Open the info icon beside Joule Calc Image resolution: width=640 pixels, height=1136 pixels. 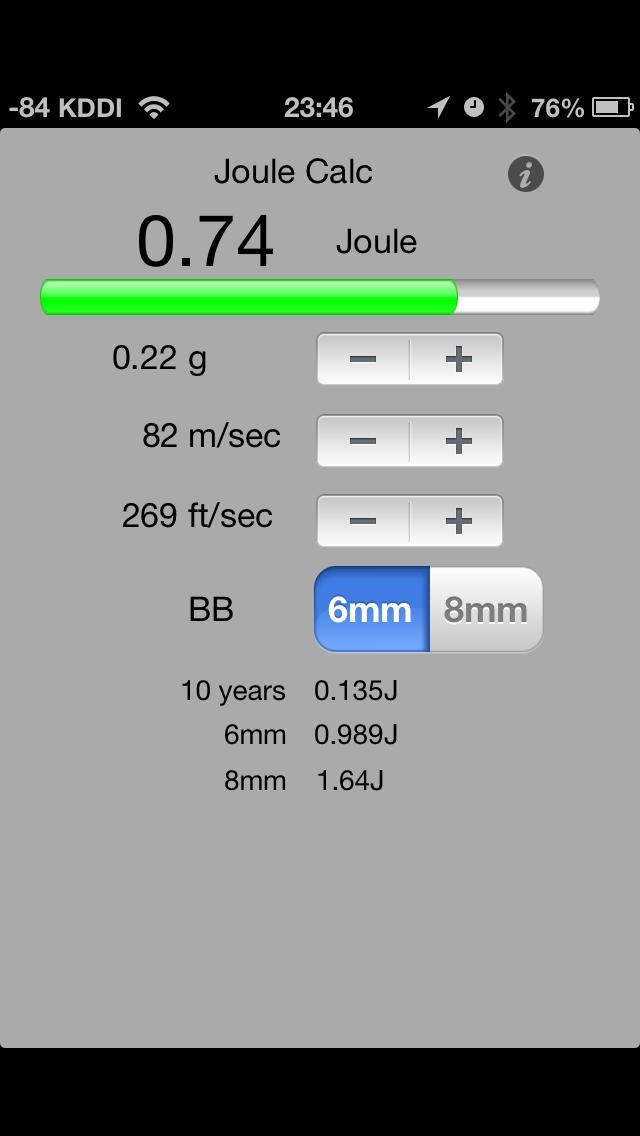(525, 174)
